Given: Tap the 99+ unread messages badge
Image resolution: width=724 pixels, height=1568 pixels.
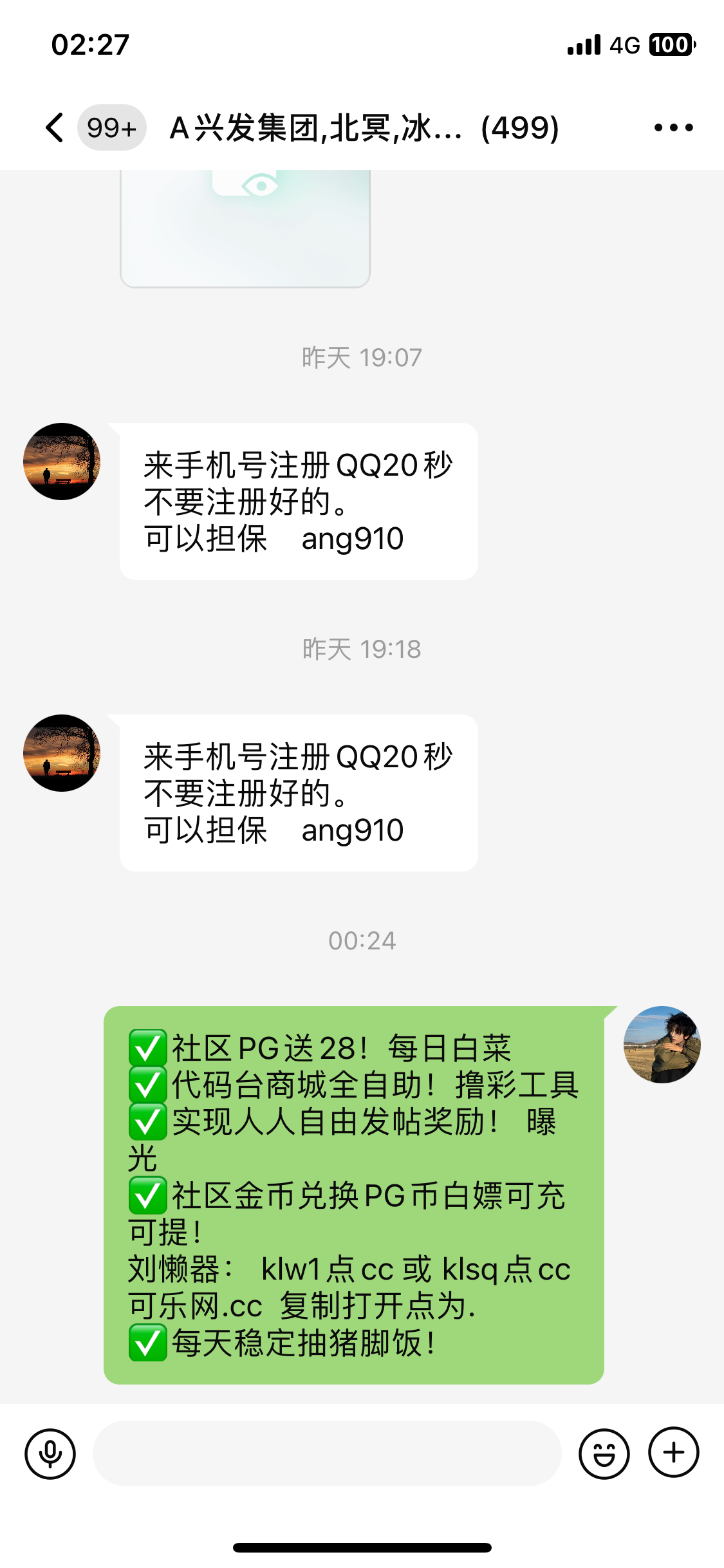Looking at the screenshot, I should (x=111, y=127).
